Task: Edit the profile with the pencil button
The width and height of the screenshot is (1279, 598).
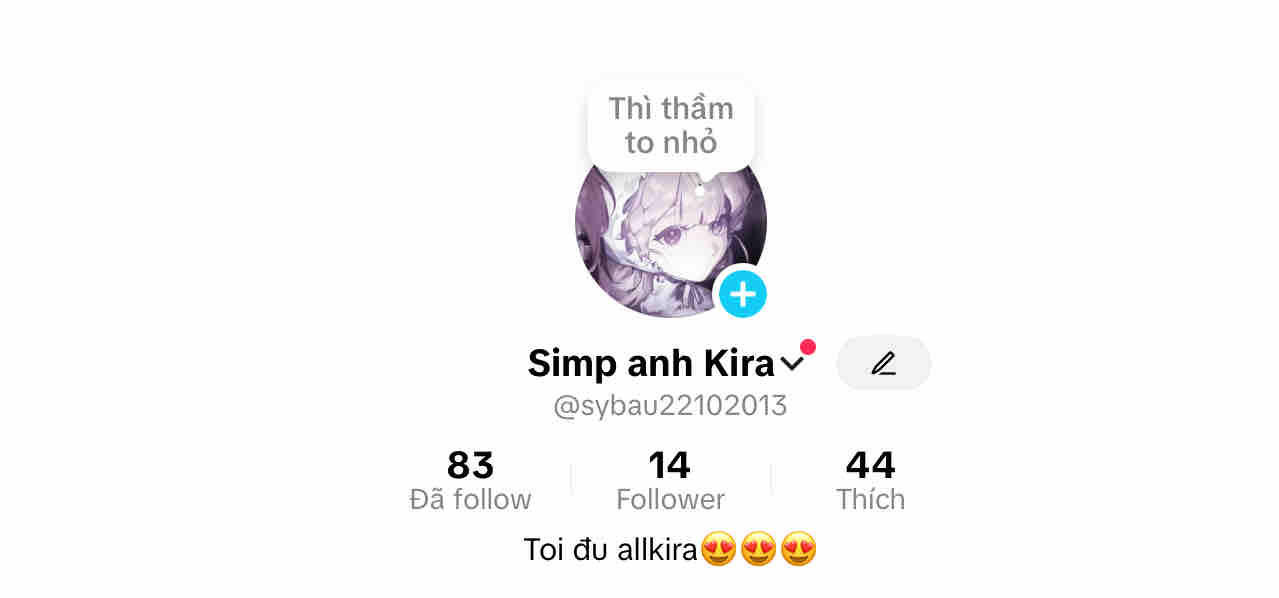Action: [x=883, y=363]
